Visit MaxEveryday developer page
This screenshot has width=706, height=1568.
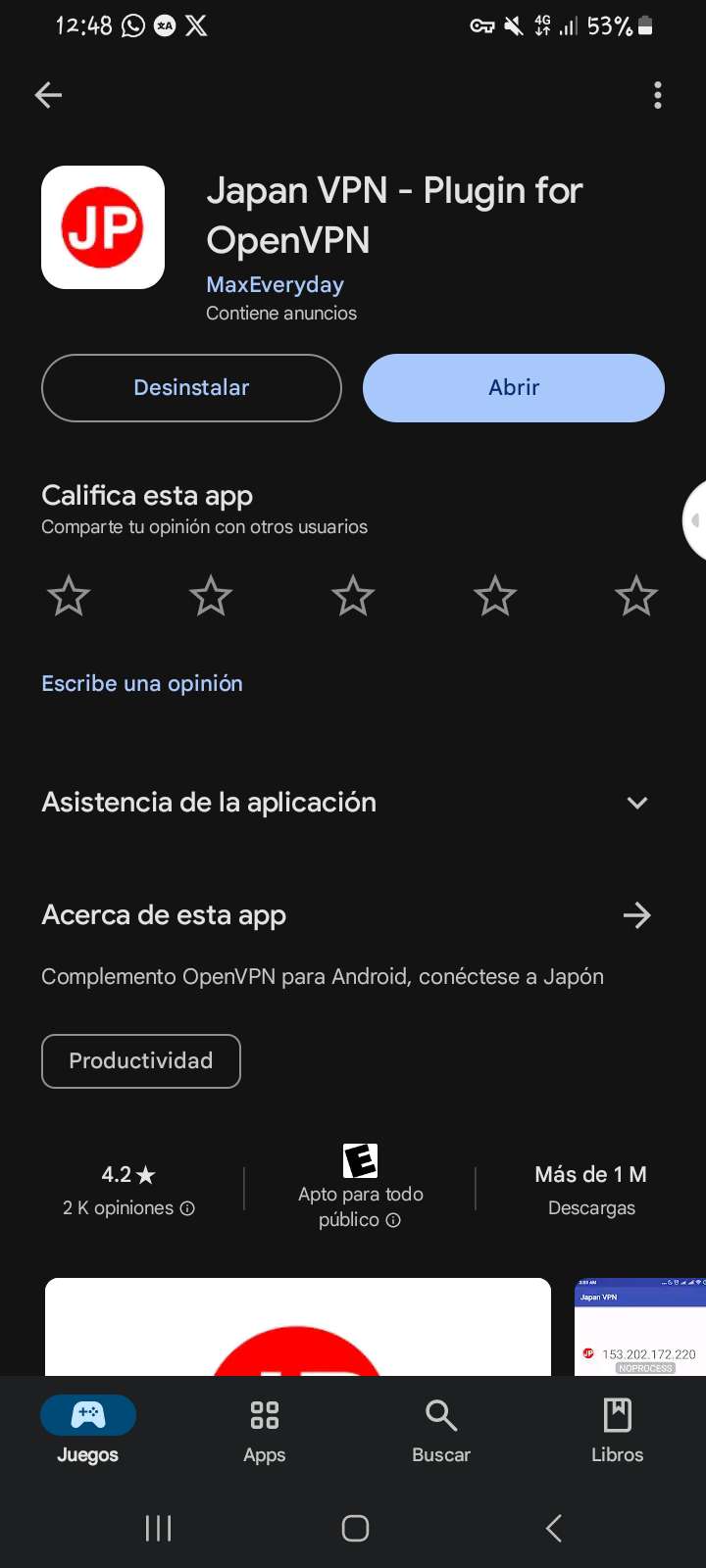pos(275,285)
